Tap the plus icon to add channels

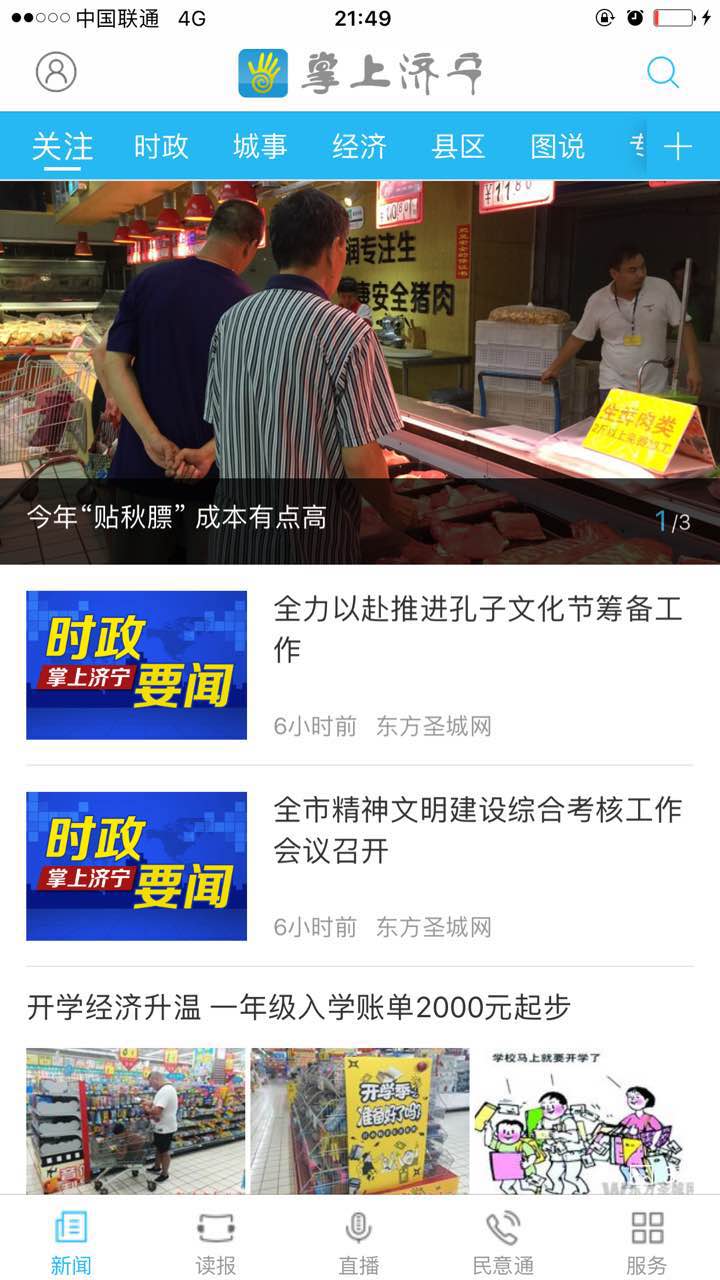(678, 147)
